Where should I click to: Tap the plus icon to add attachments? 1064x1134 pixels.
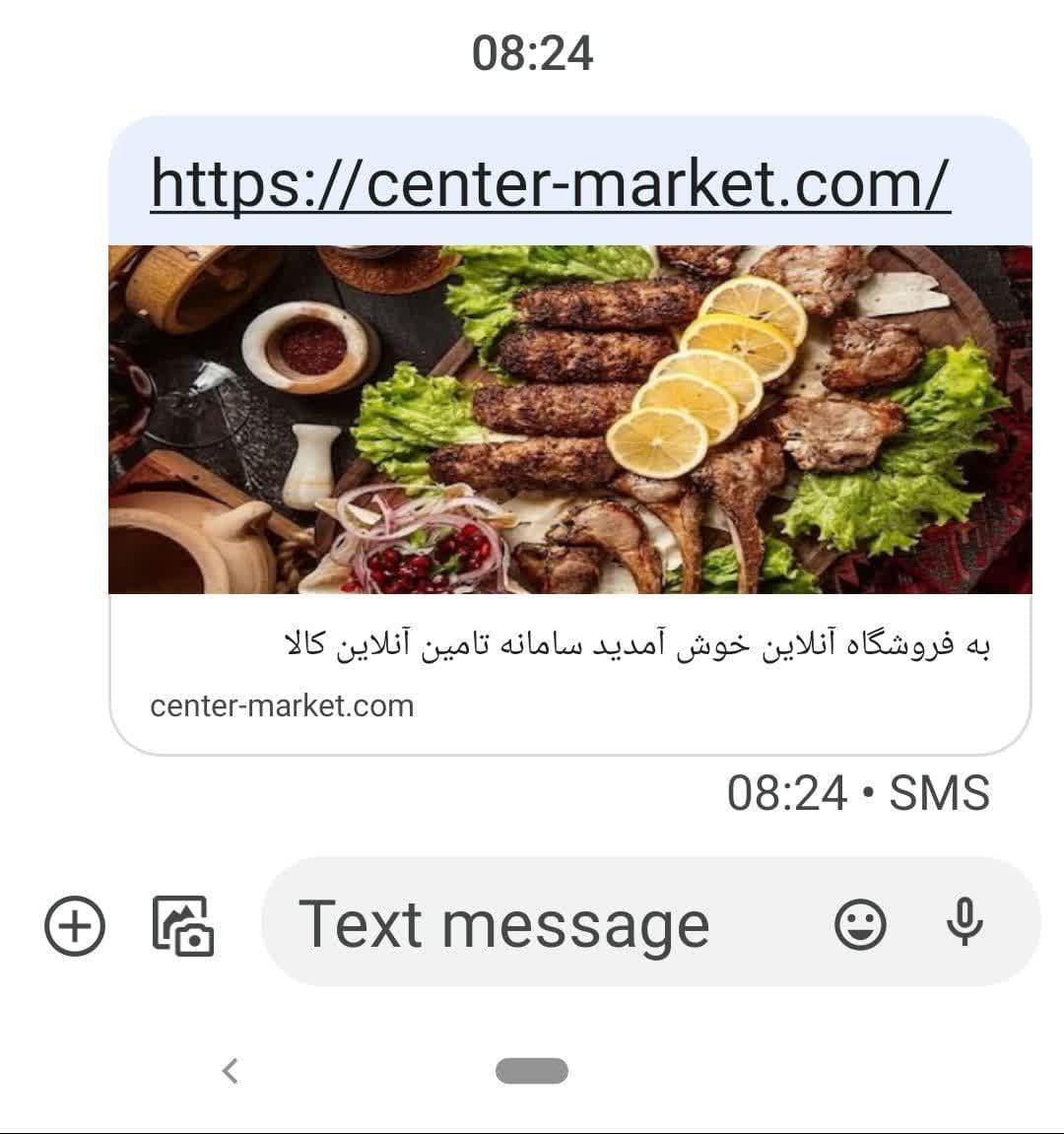pyautogui.click(x=75, y=926)
